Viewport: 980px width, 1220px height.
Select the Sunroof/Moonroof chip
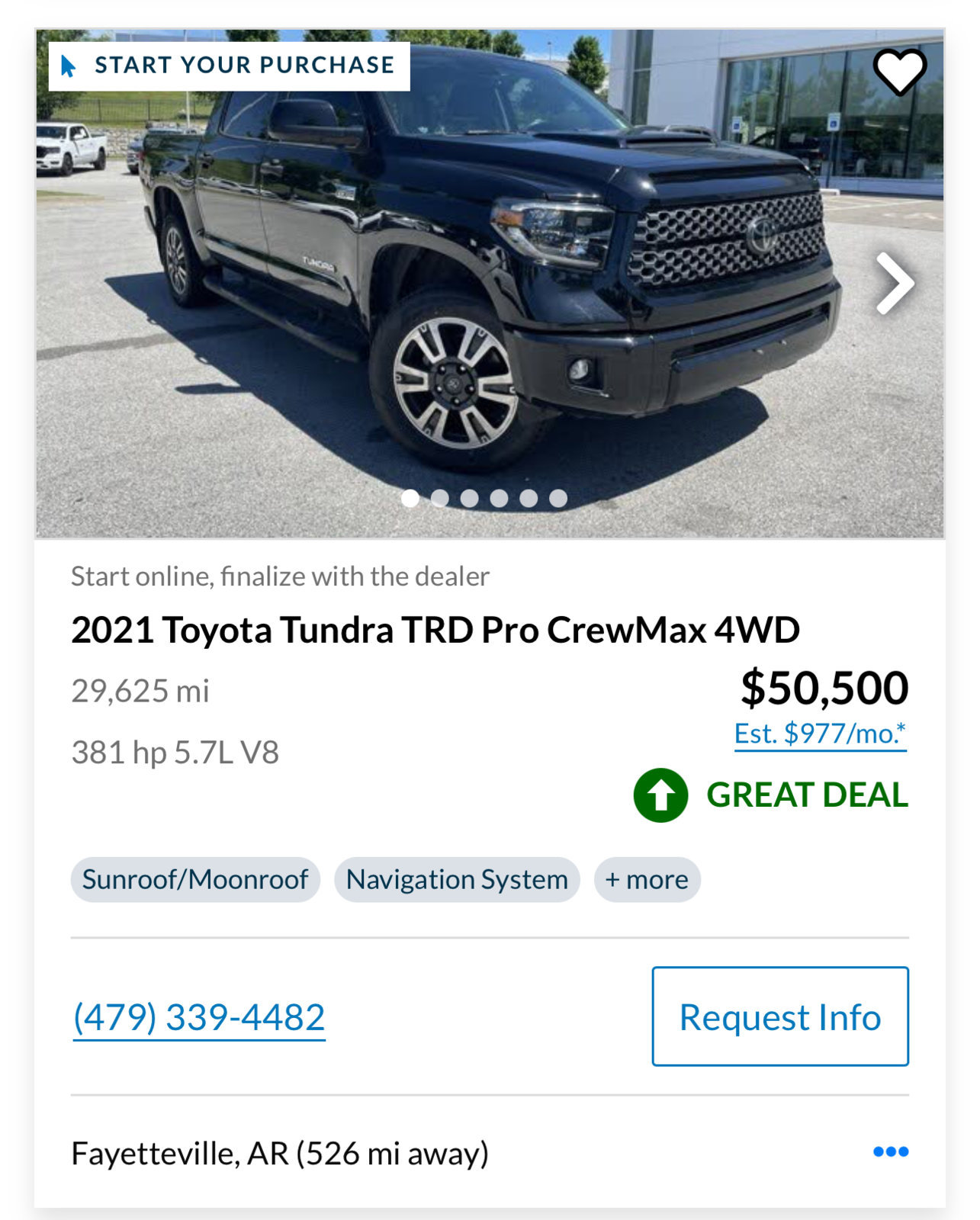pos(195,880)
